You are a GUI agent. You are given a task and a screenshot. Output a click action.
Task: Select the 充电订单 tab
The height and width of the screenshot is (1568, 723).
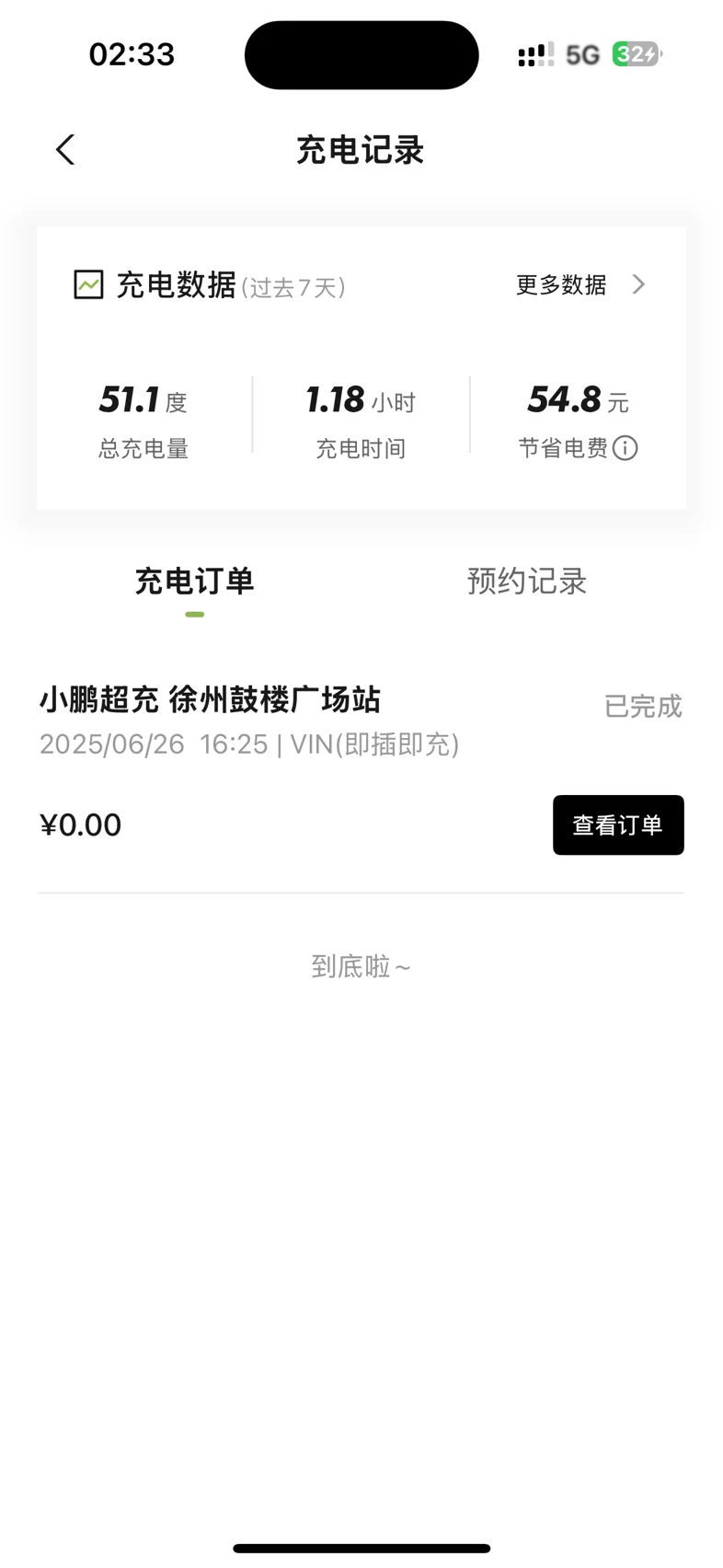(x=194, y=582)
